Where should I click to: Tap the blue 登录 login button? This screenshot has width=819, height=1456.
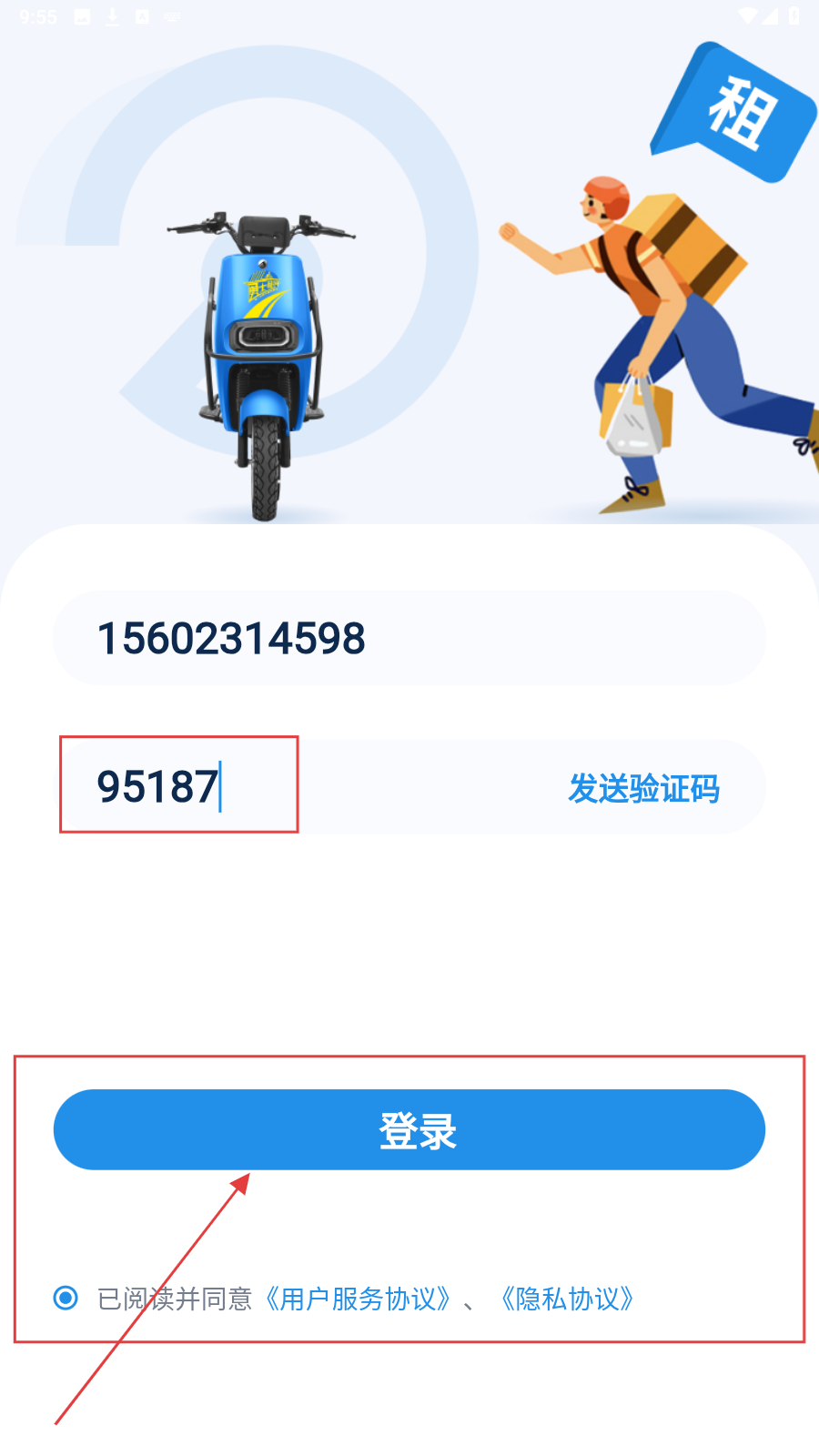pyautogui.click(x=409, y=1129)
